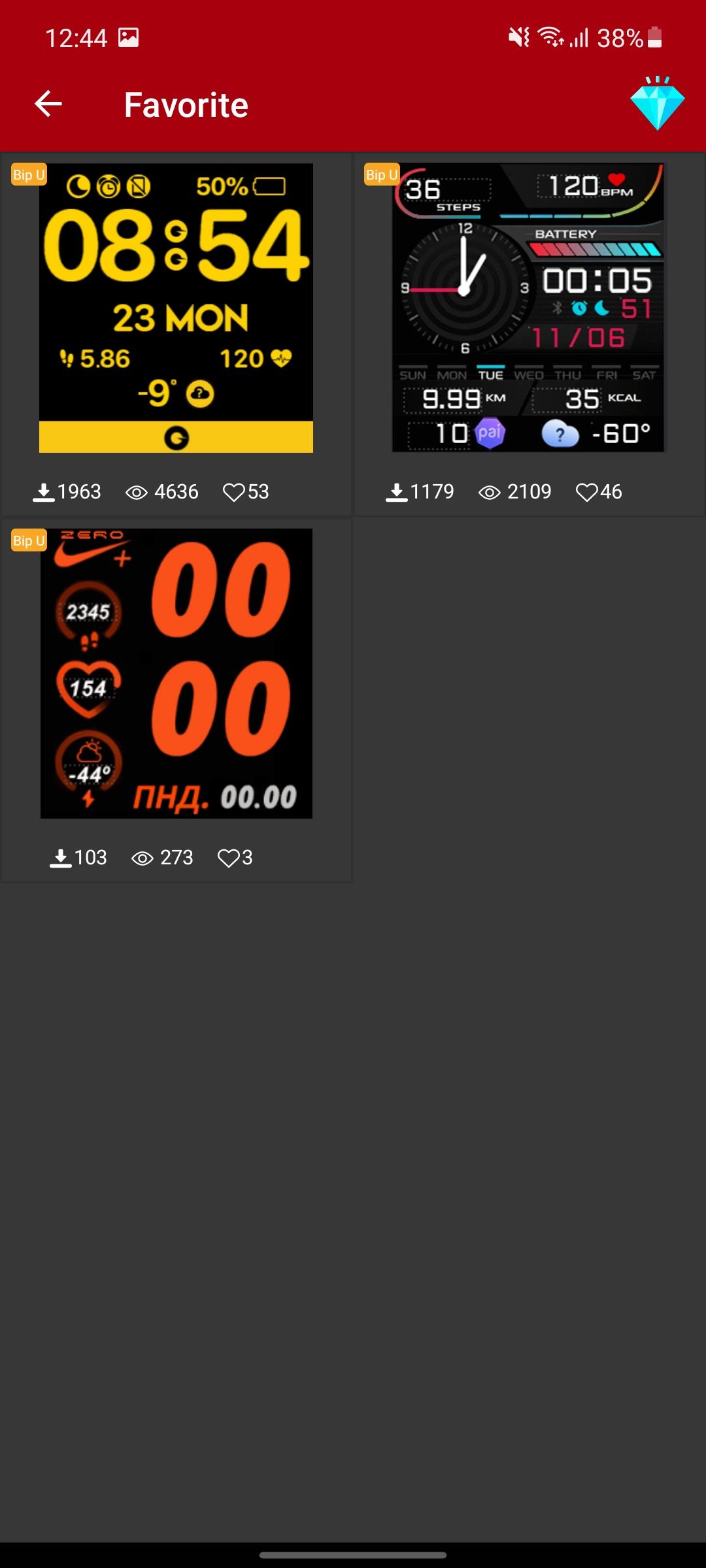Open the premium diamond icon
706x1568 pixels.
coord(657,103)
